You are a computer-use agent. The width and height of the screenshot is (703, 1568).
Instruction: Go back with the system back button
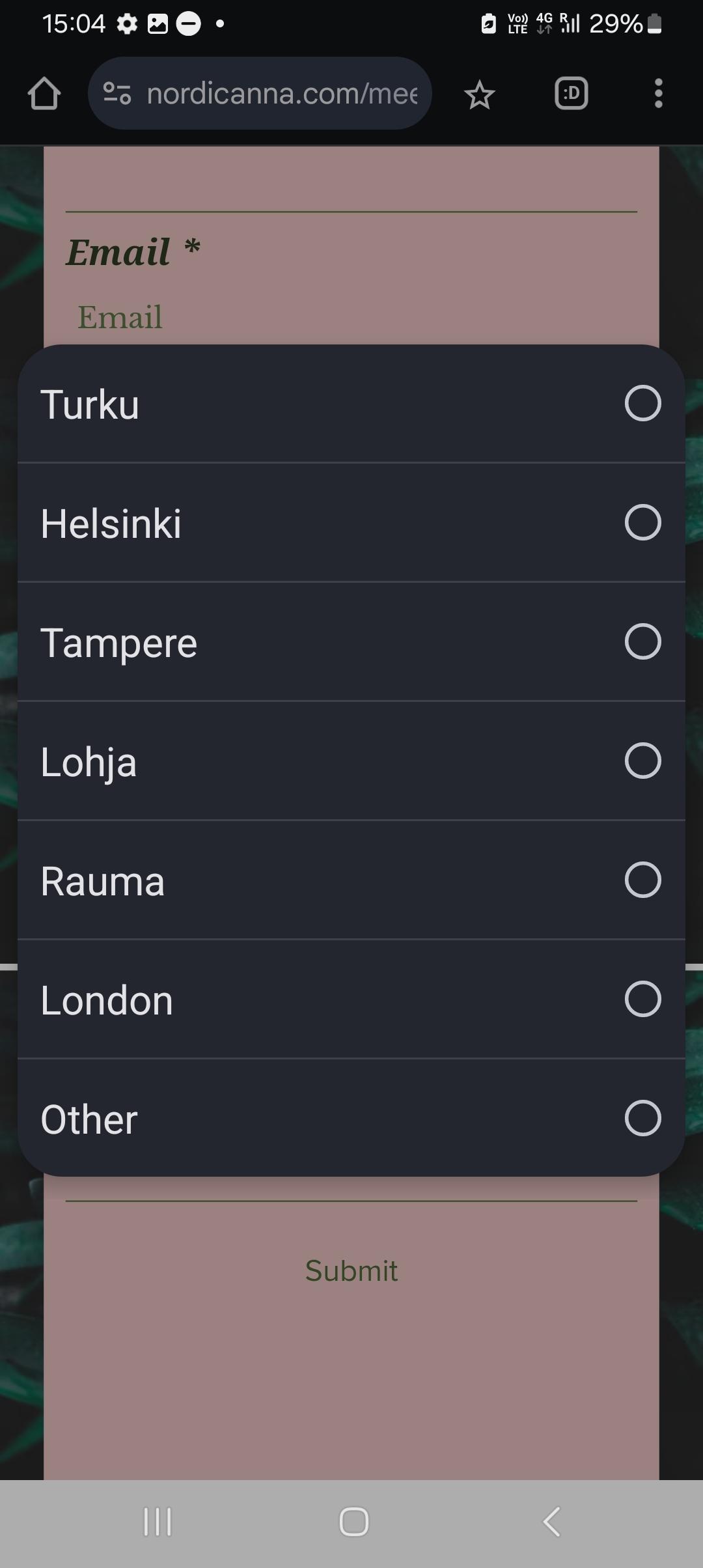551,1522
